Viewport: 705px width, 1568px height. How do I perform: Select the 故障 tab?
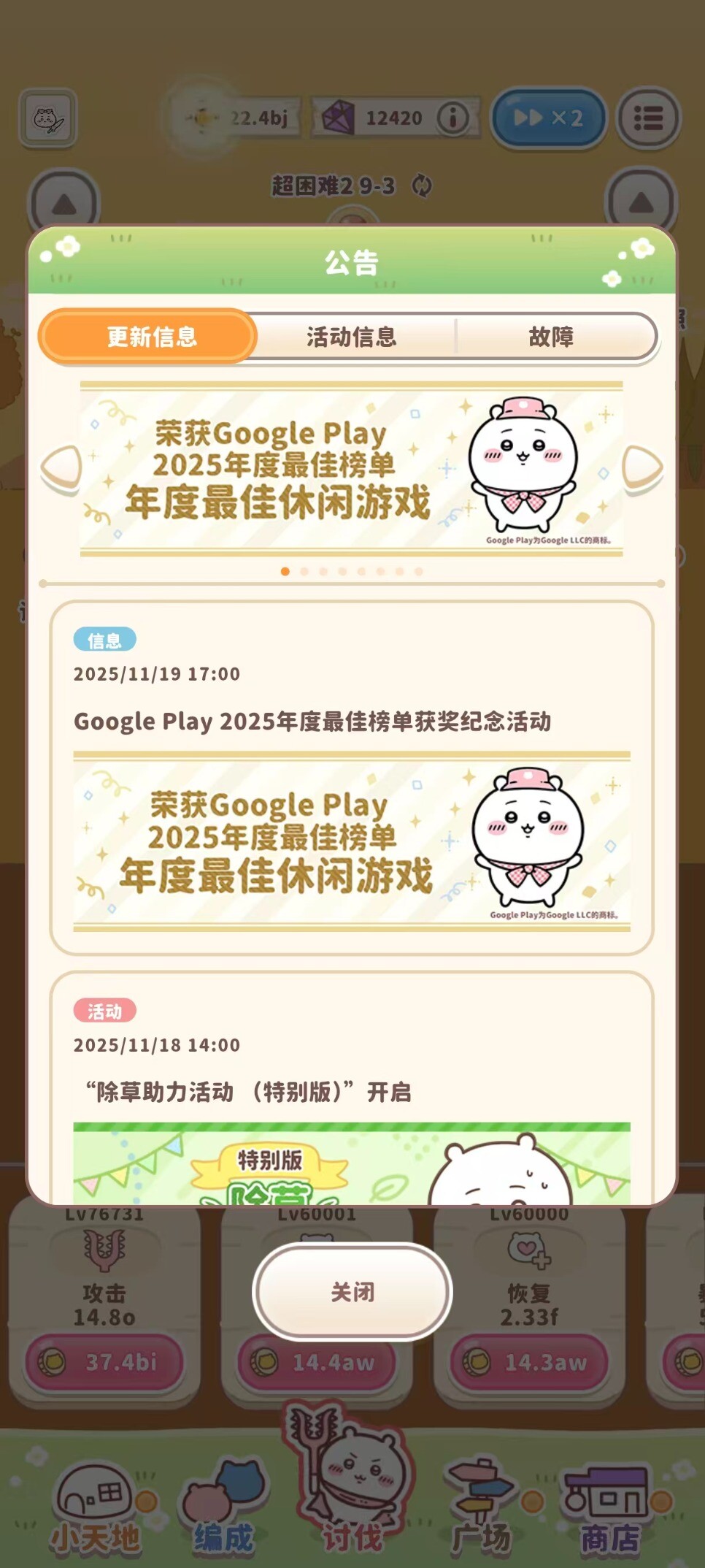click(x=551, y=337)
